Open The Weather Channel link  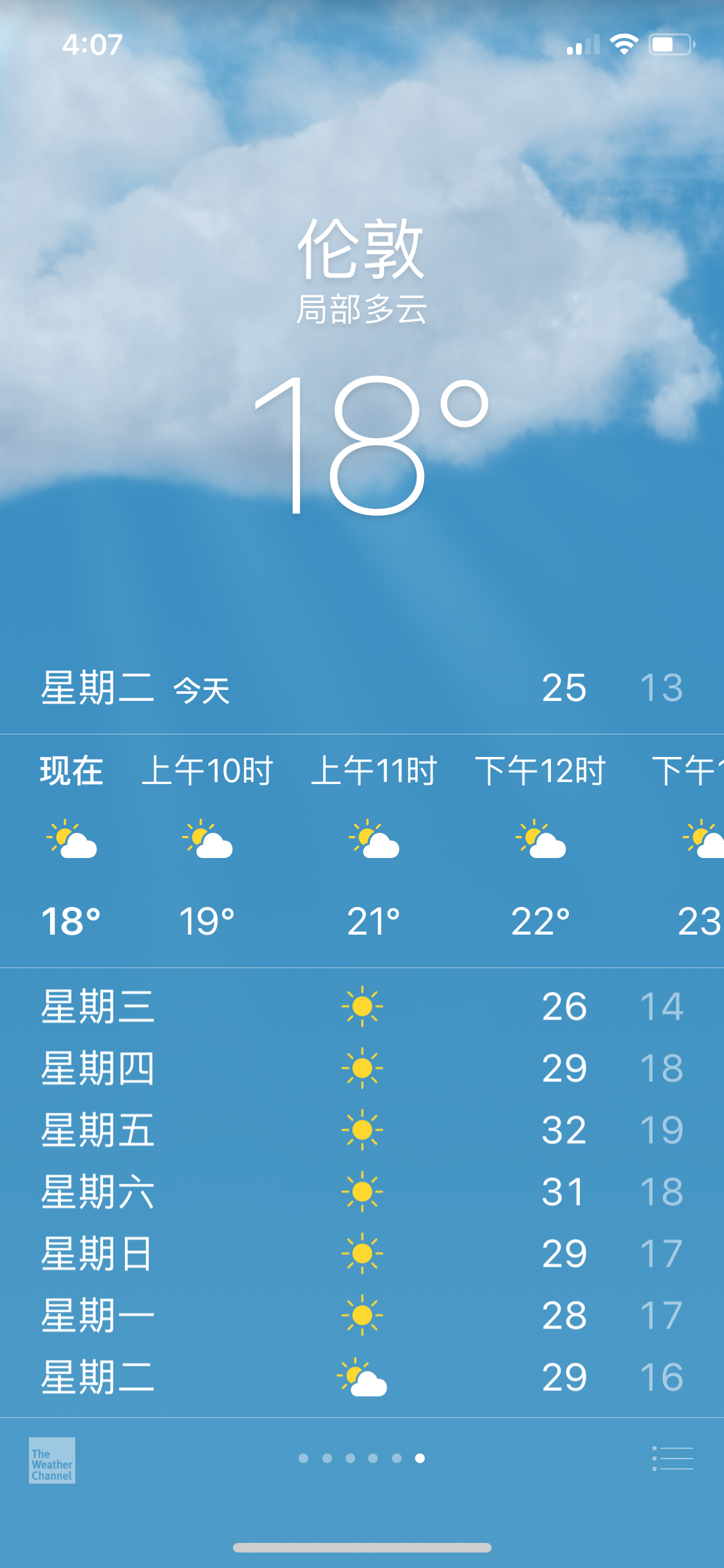click(x=52, y=1460)
